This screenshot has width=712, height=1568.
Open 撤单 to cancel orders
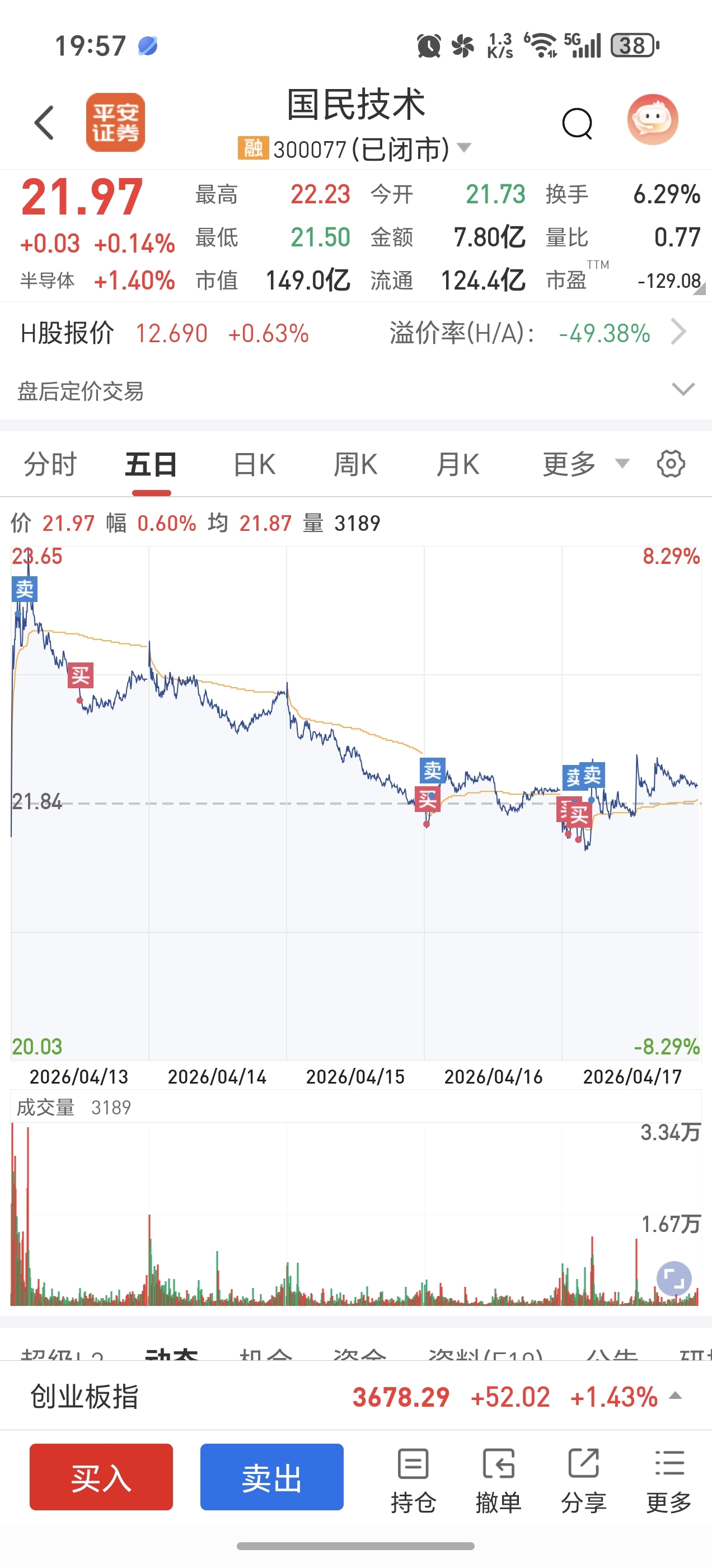pyautogui.click(x=498, y=1480)
